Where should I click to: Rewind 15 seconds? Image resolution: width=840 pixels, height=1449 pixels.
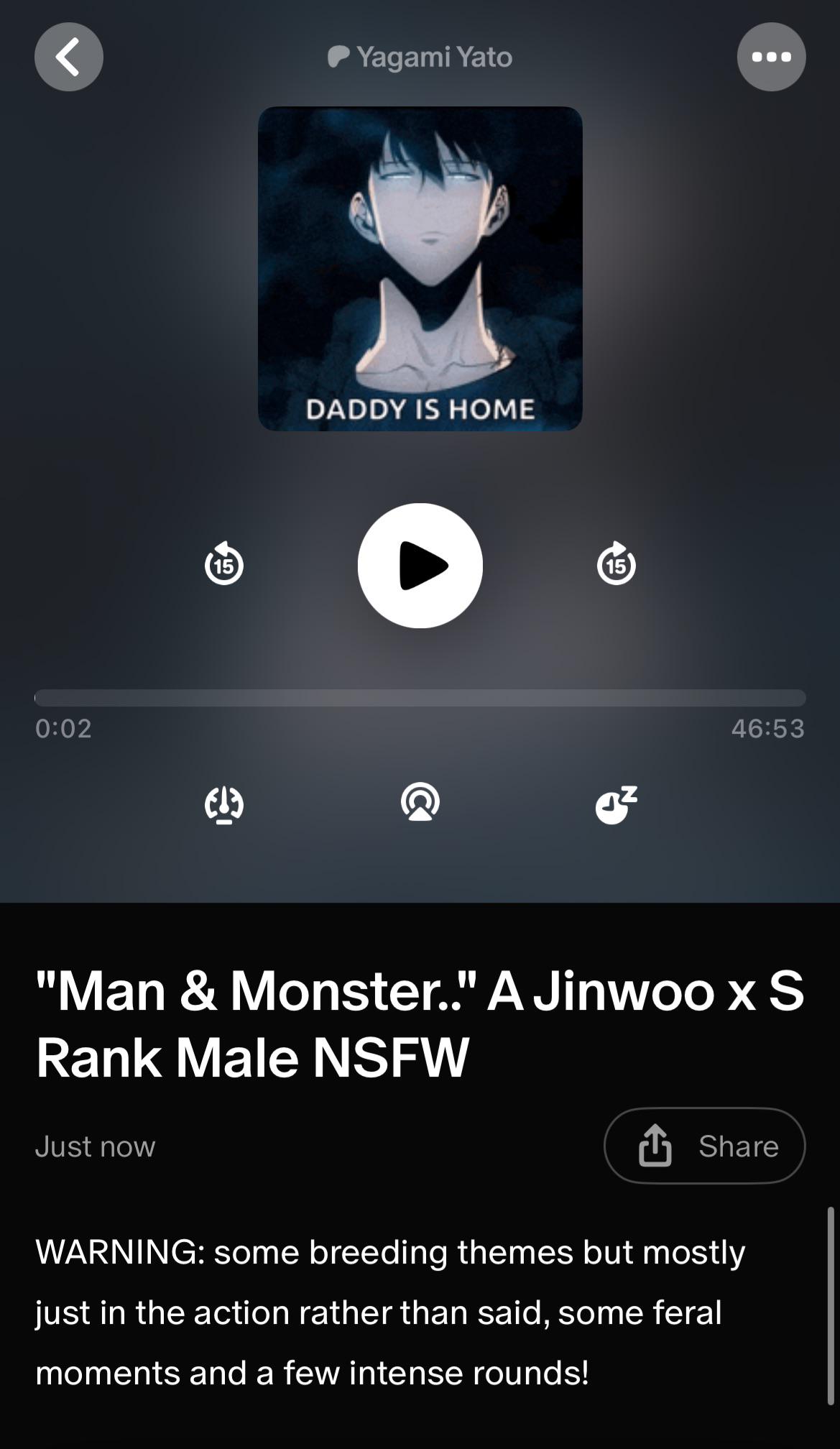(x=224, y=563)
